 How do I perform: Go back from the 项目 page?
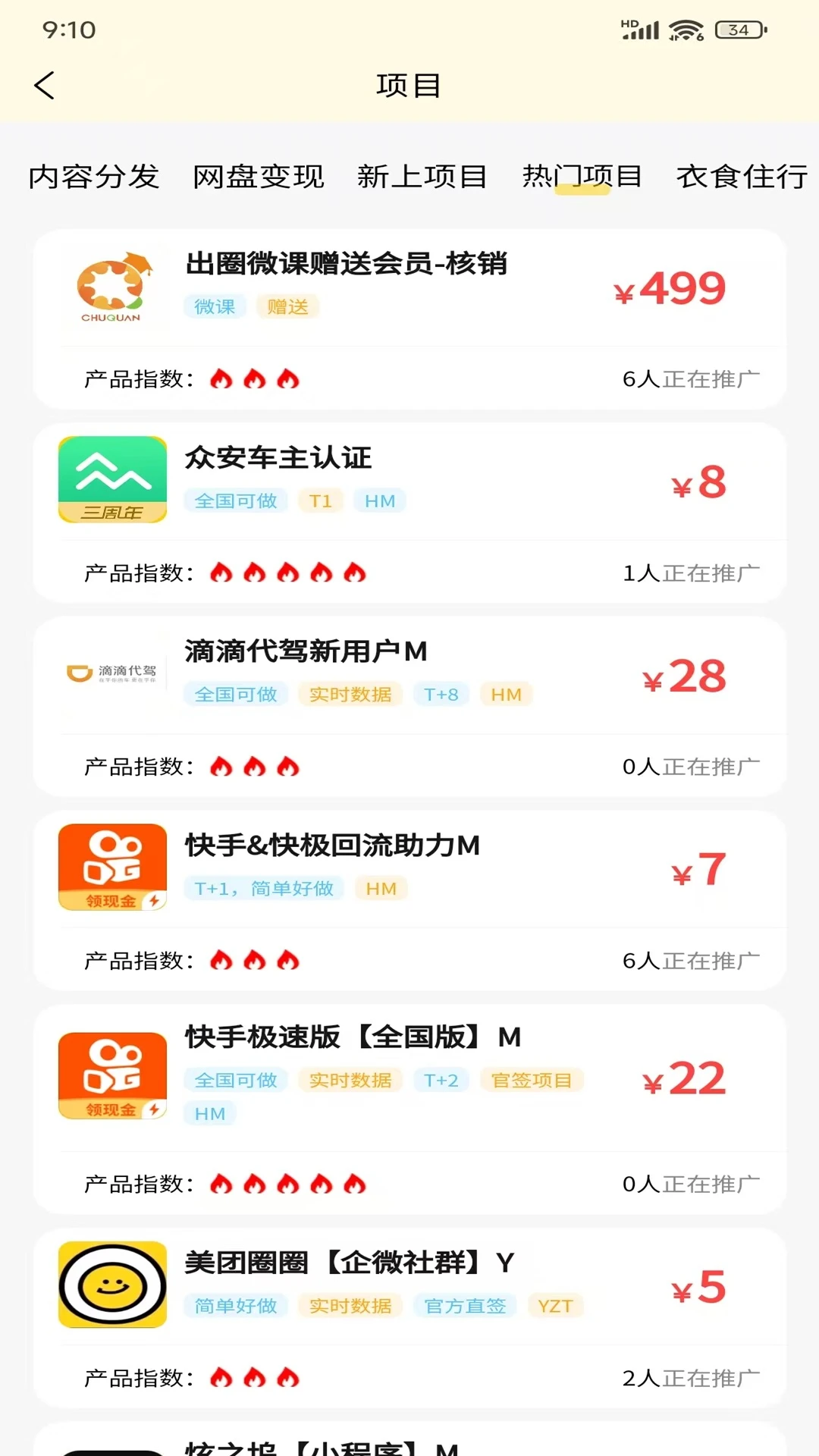pos(45,85)
